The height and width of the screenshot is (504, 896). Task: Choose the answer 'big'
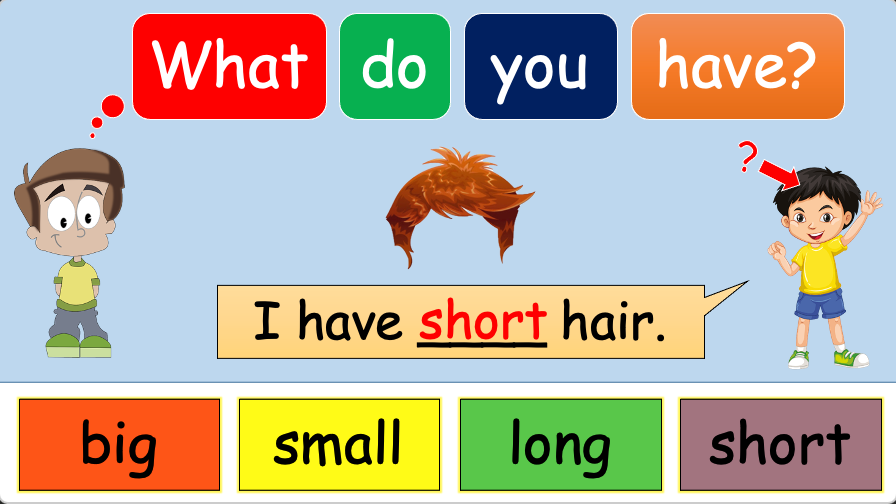point(119,444)
